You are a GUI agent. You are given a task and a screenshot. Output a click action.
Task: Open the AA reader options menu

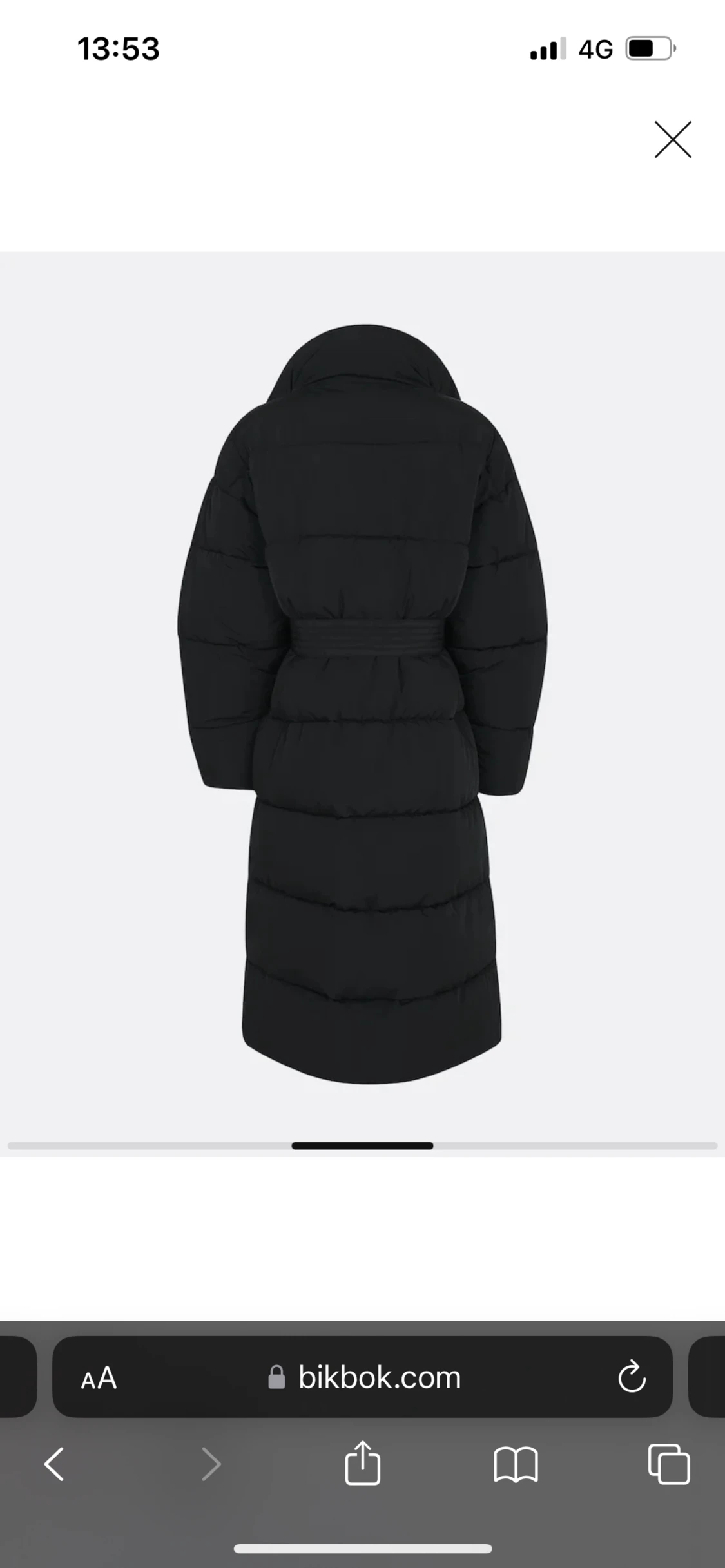coord(99,1378)
